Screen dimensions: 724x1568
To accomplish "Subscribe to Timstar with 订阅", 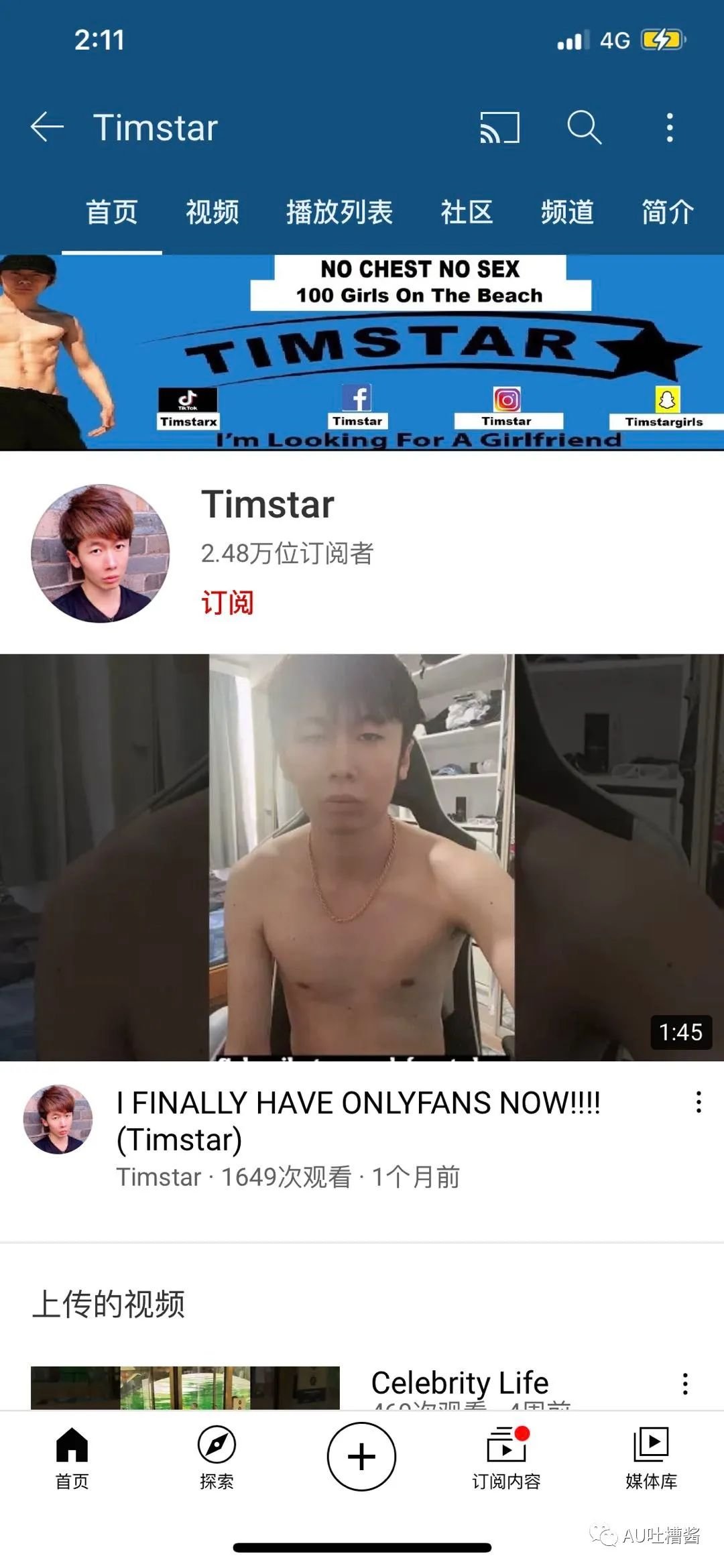I will 228,602.
